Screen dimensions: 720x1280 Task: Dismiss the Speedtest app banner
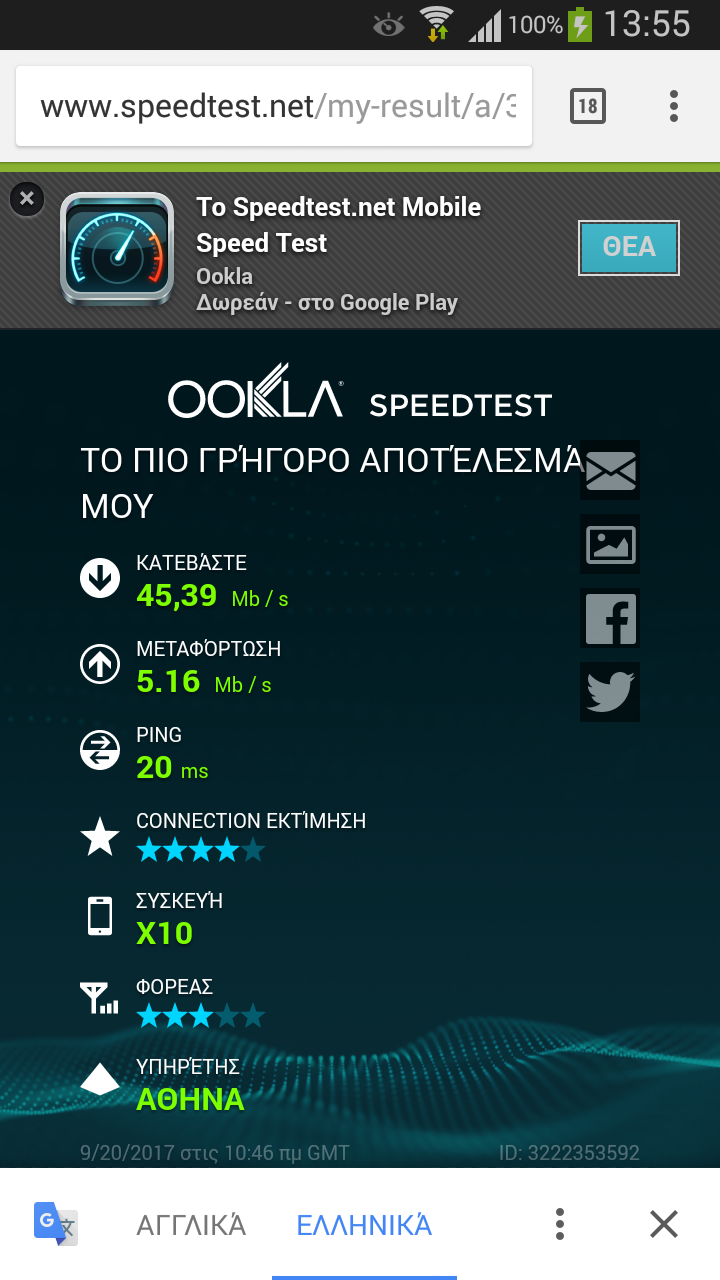[27, 198]
